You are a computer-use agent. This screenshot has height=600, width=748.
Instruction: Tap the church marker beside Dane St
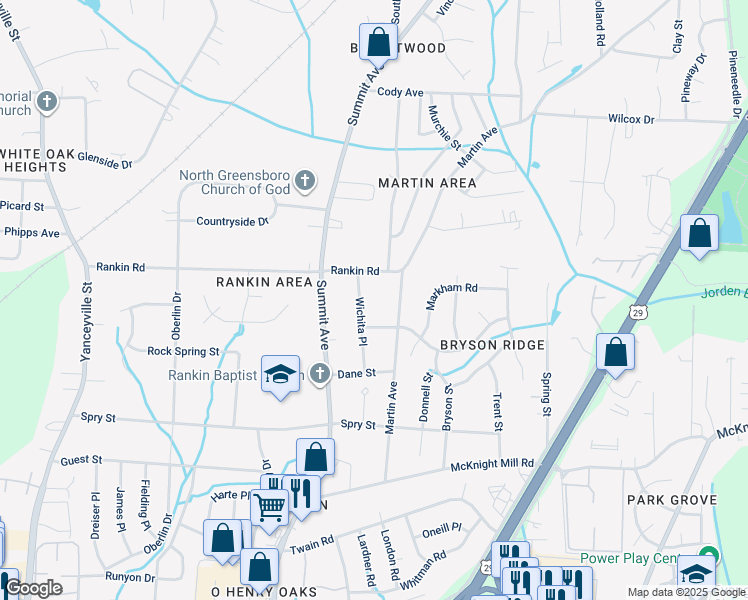[320, 375]
